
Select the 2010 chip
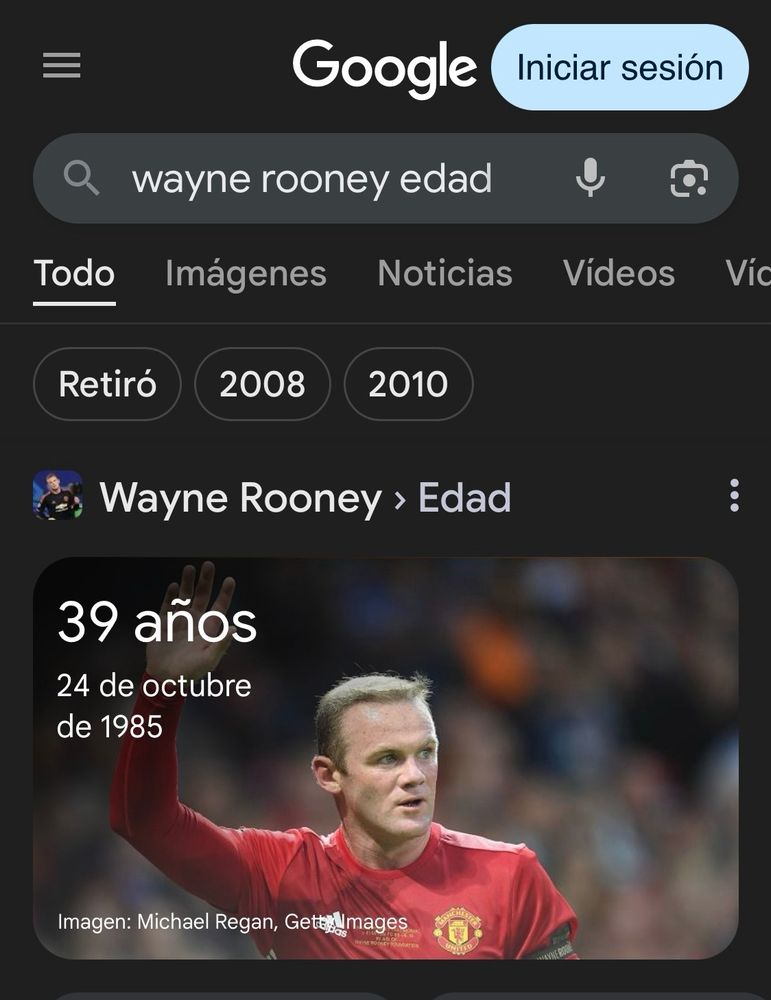(x=408, y=384)
